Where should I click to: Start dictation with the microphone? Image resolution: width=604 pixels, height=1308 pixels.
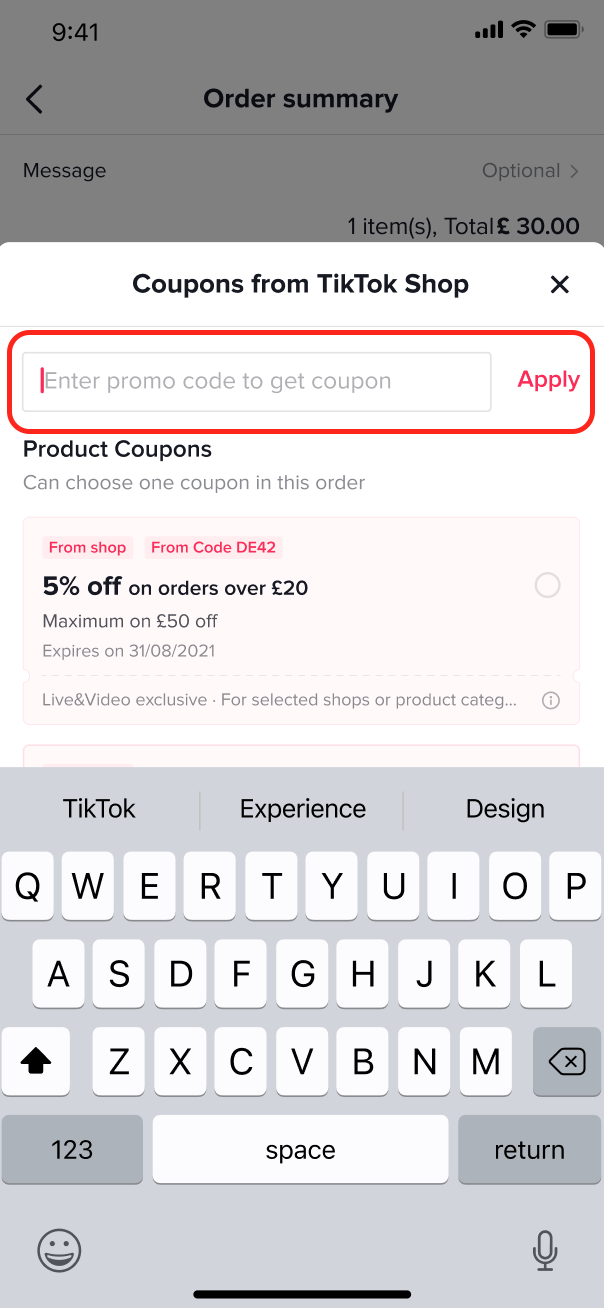[x=544, y=1249]
